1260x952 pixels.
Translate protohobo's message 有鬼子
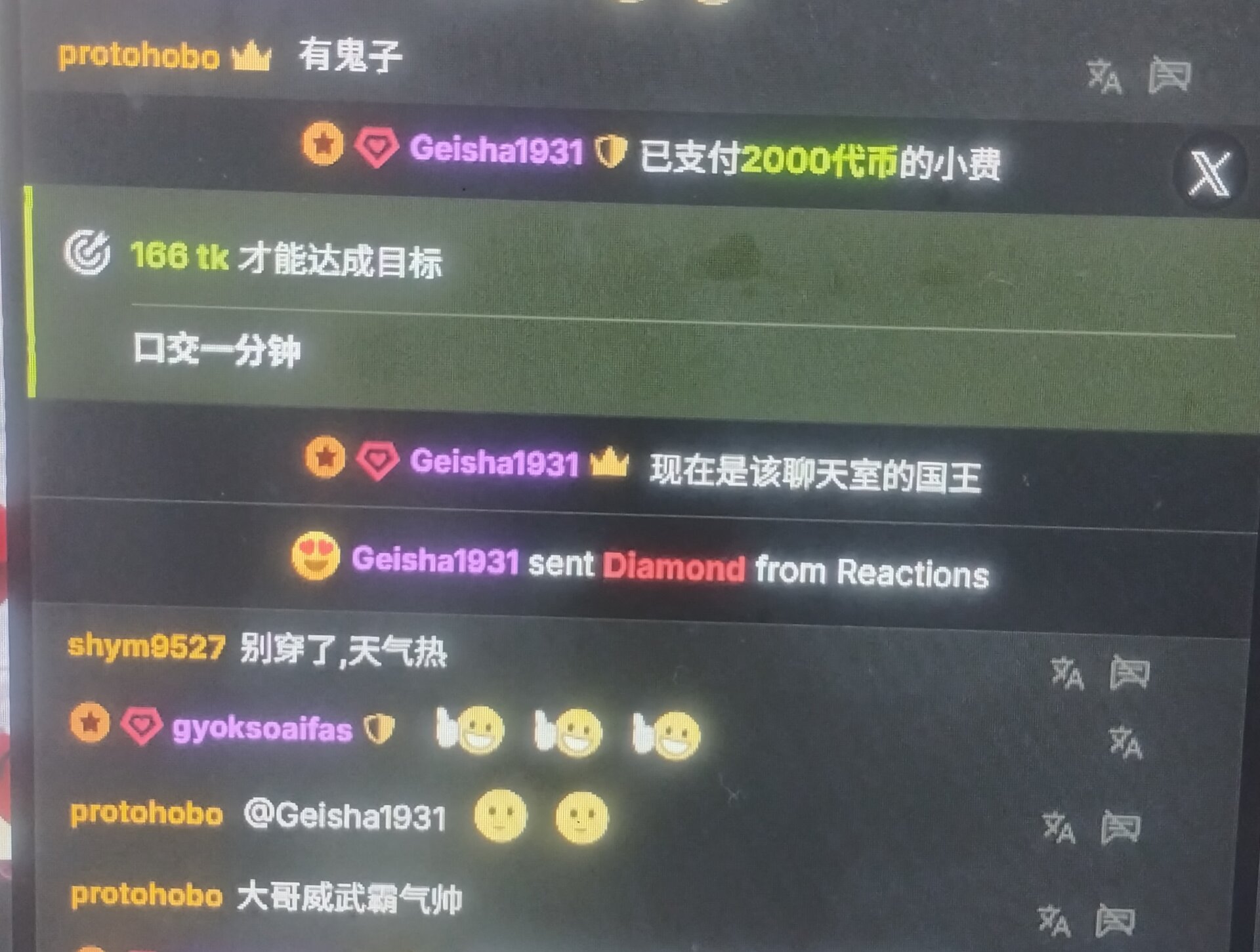pyautogui.click(x=1104, y=77)
